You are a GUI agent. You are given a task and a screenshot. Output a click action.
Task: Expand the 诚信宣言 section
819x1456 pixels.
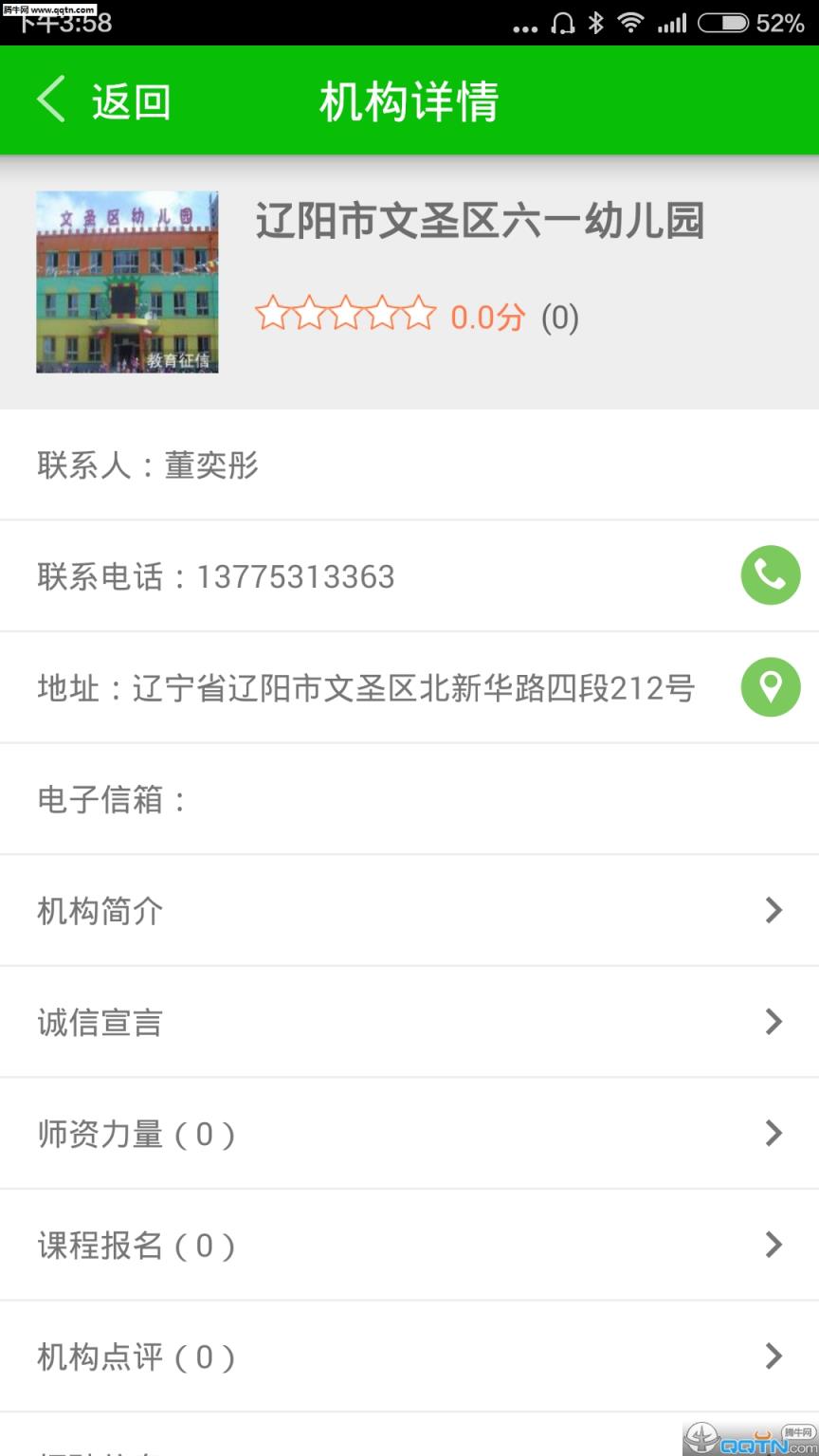click(409, 1022)
